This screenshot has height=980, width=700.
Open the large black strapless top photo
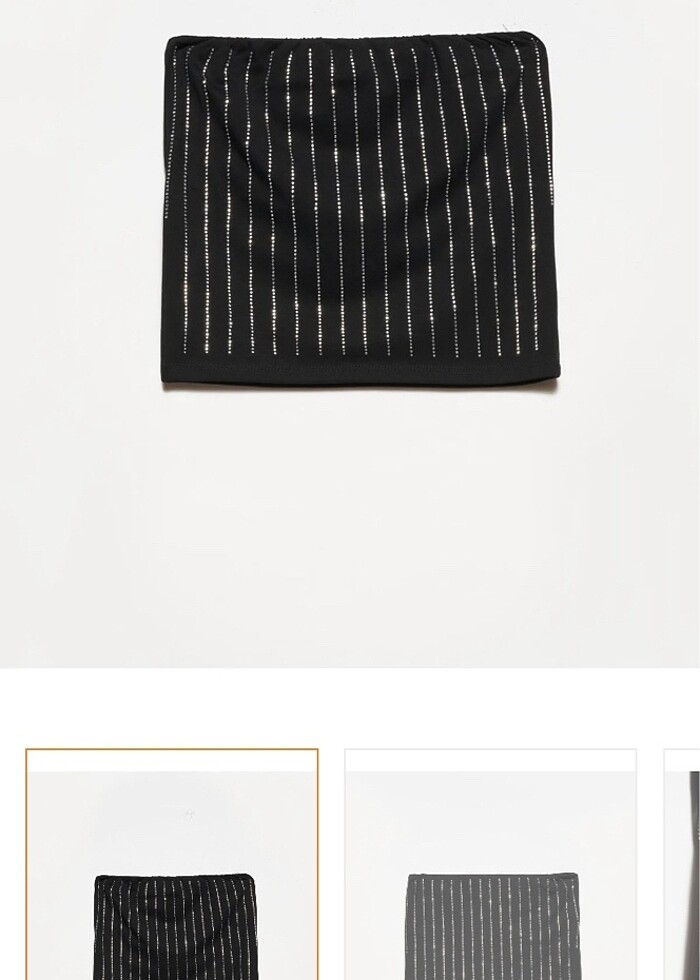pyautogui.click(x=360, y=210)
